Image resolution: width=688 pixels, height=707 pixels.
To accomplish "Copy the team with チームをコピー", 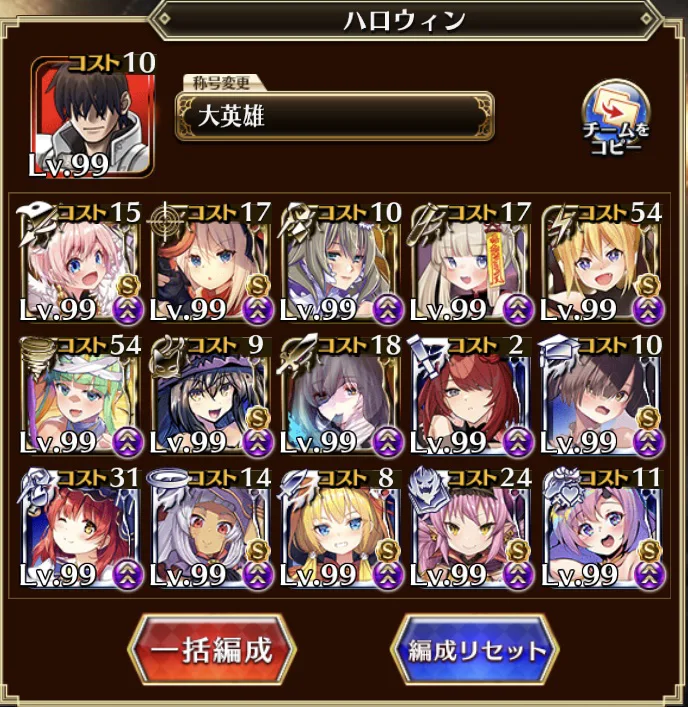I will [615, 120].
